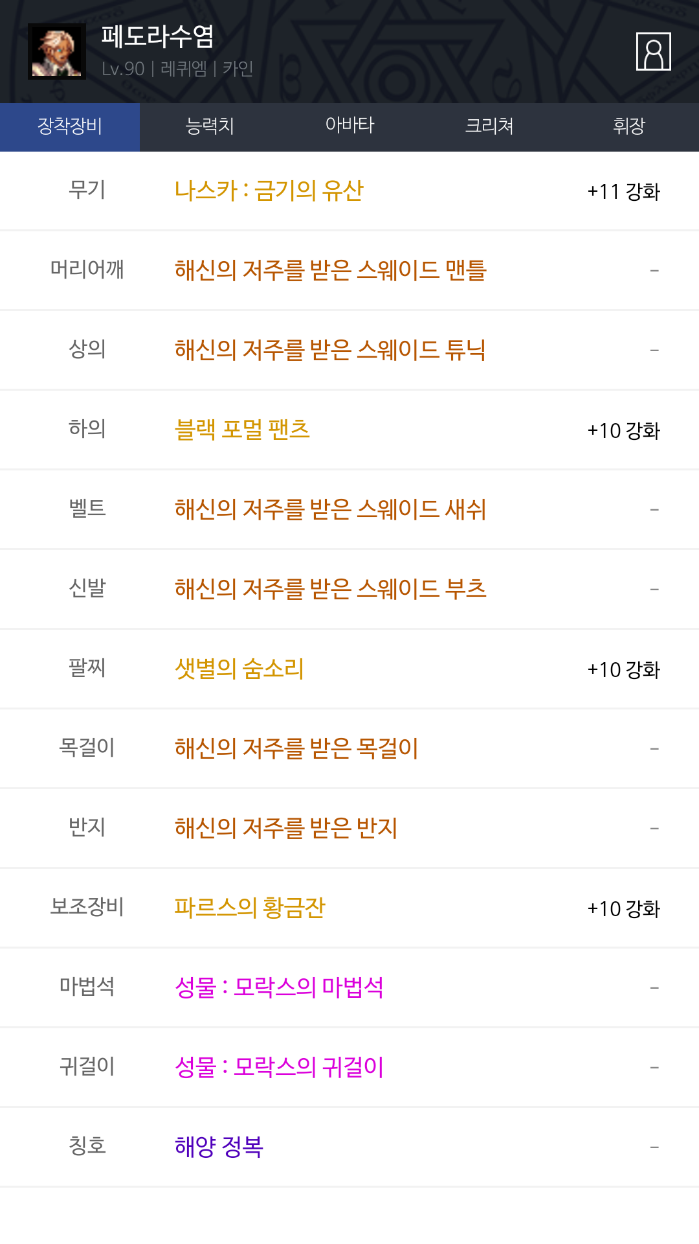Open 파르스의 황금잔 item

[250, 908]
